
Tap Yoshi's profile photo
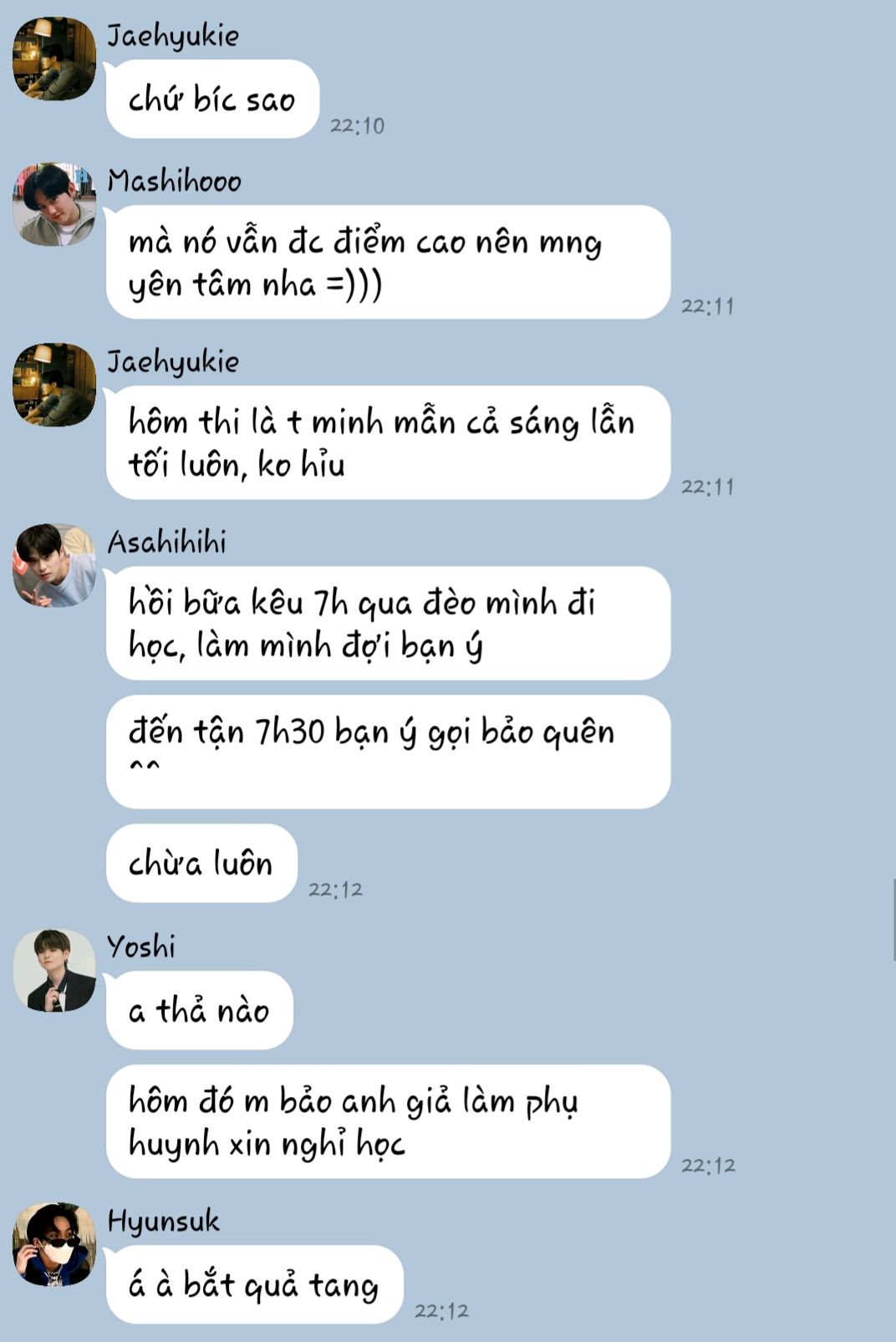54,970
